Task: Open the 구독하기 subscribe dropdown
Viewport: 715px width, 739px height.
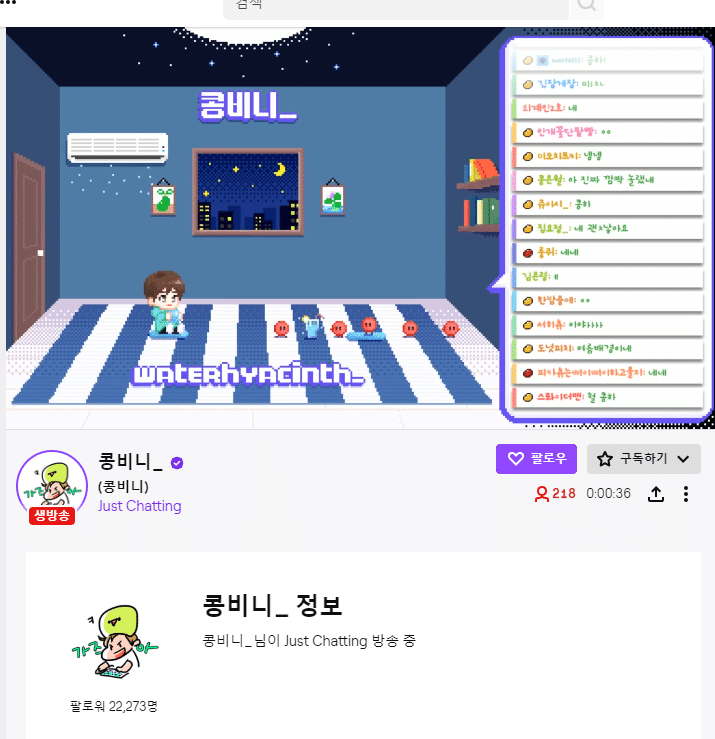Action: (643, 459)
